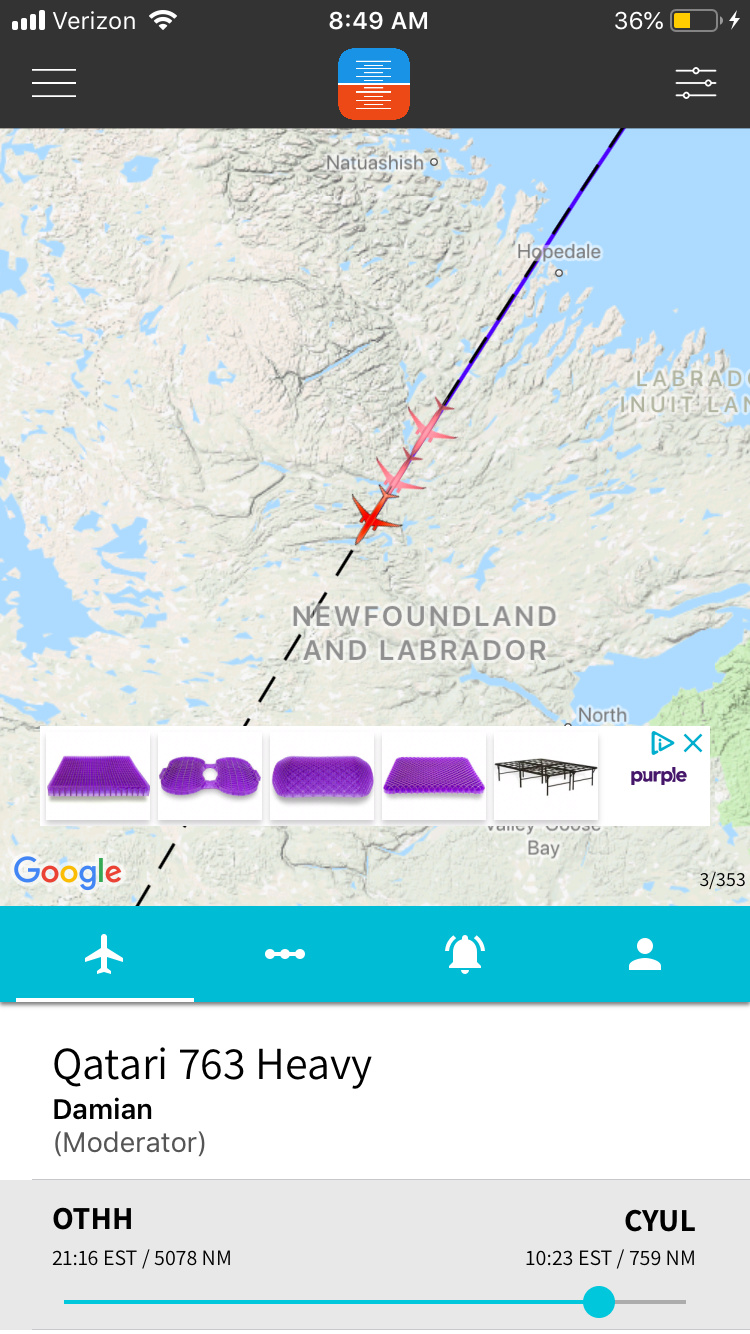Open the Purple brand ad link

[x=658, y=776]
